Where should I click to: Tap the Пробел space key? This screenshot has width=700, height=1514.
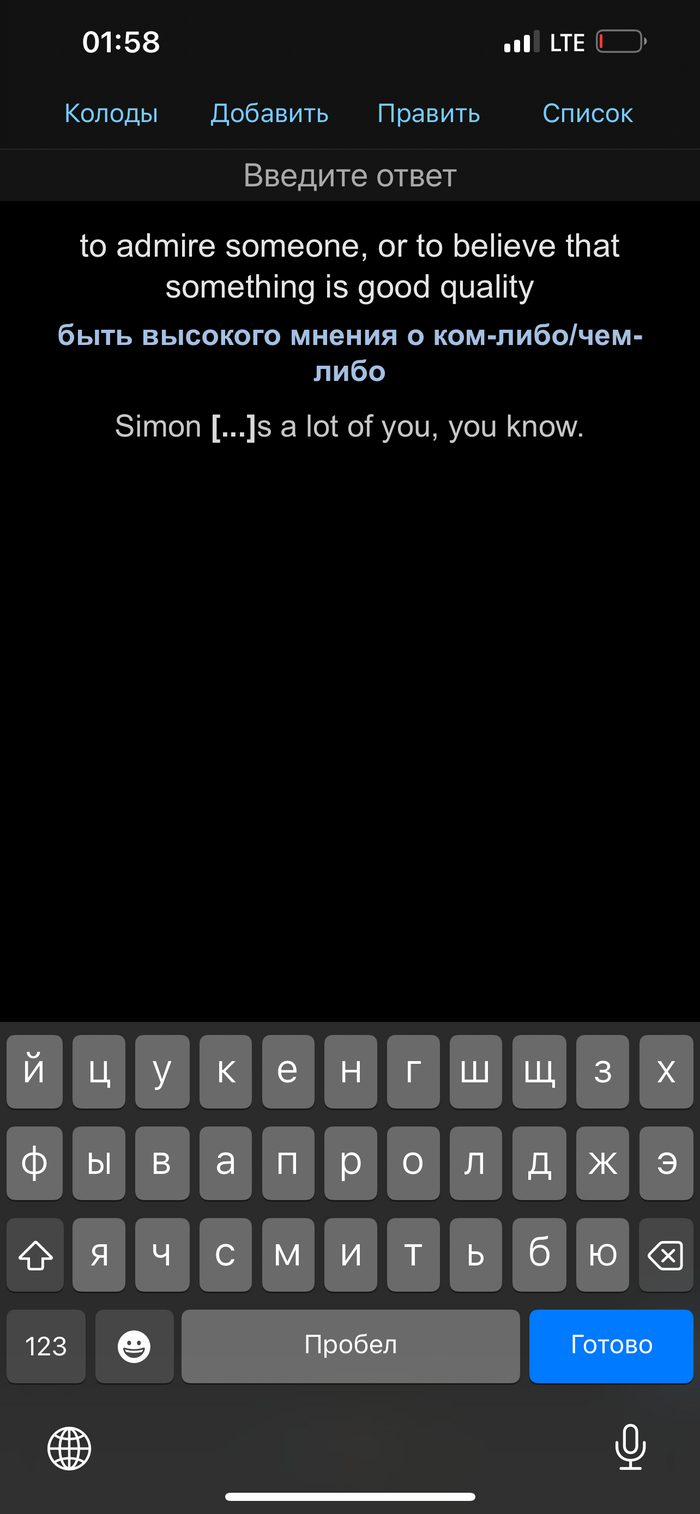[350, 1345]
